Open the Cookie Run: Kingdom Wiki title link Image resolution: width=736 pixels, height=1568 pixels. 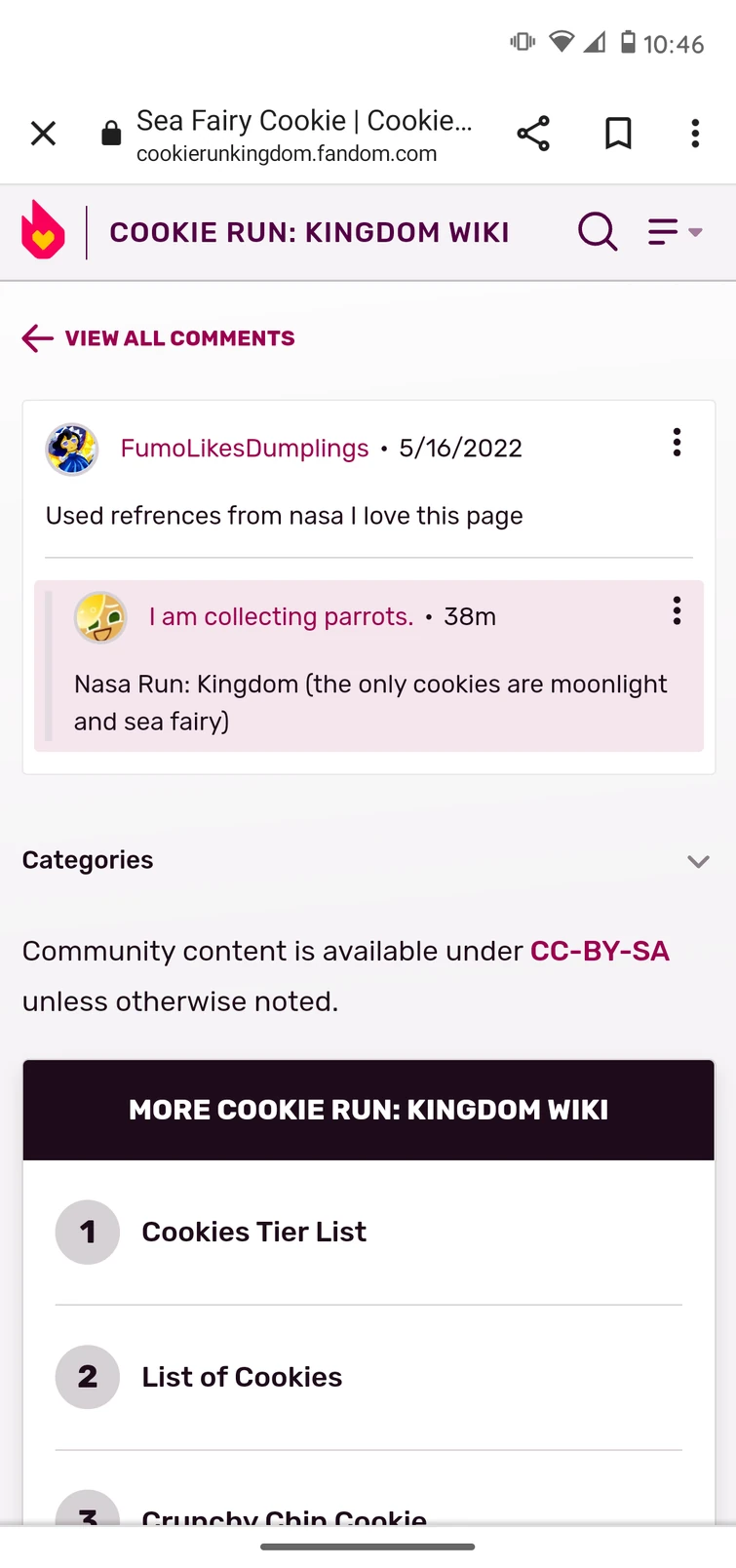tap(309, 232)
